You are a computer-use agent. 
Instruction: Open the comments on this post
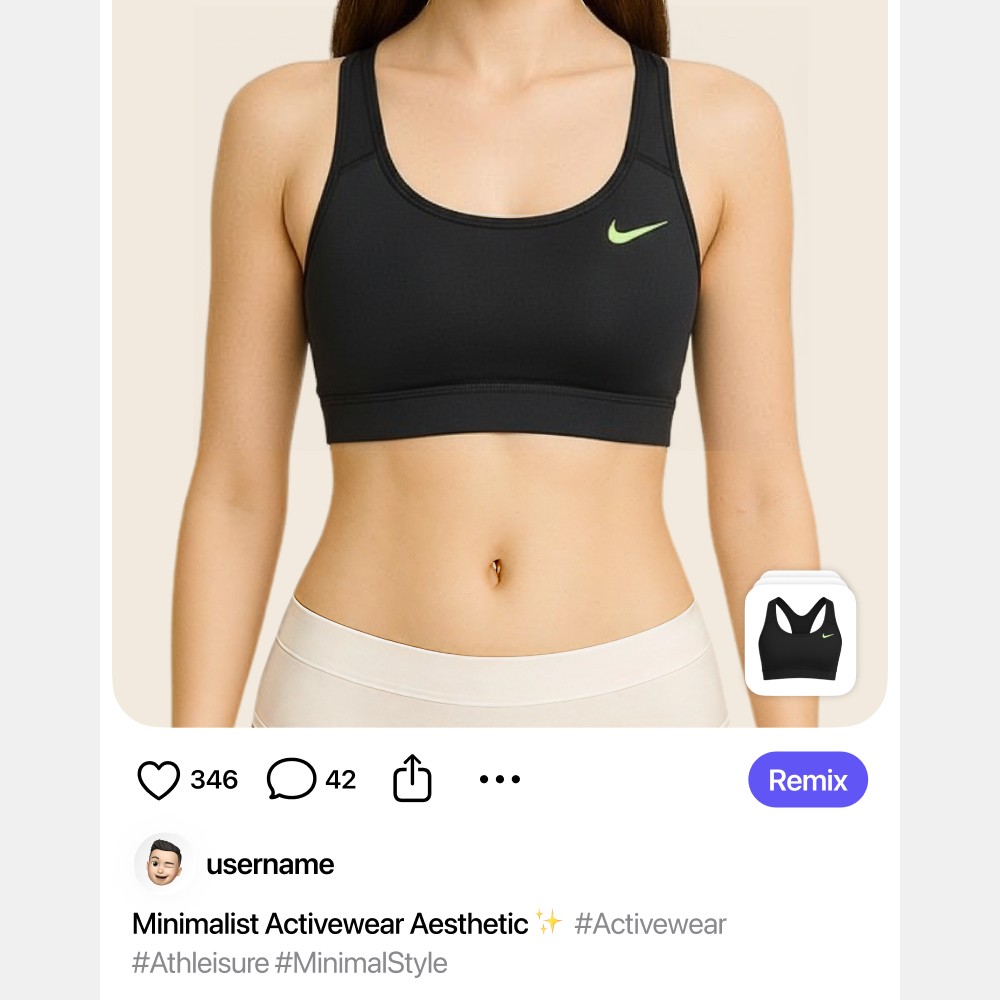click(291, 779)
